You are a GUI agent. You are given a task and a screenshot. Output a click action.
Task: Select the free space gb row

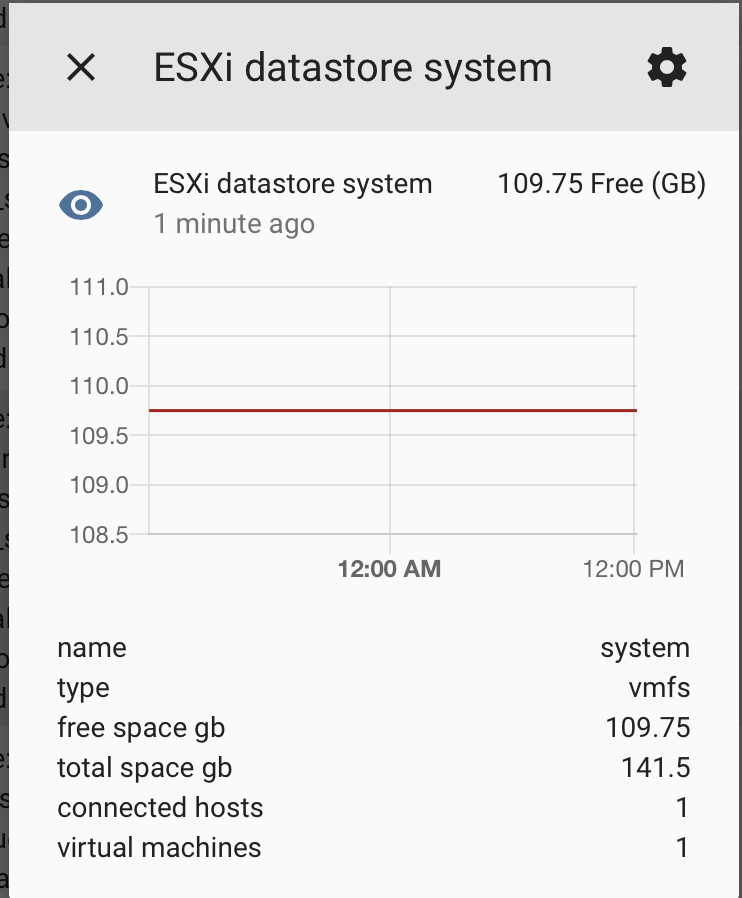click(370, 728)
